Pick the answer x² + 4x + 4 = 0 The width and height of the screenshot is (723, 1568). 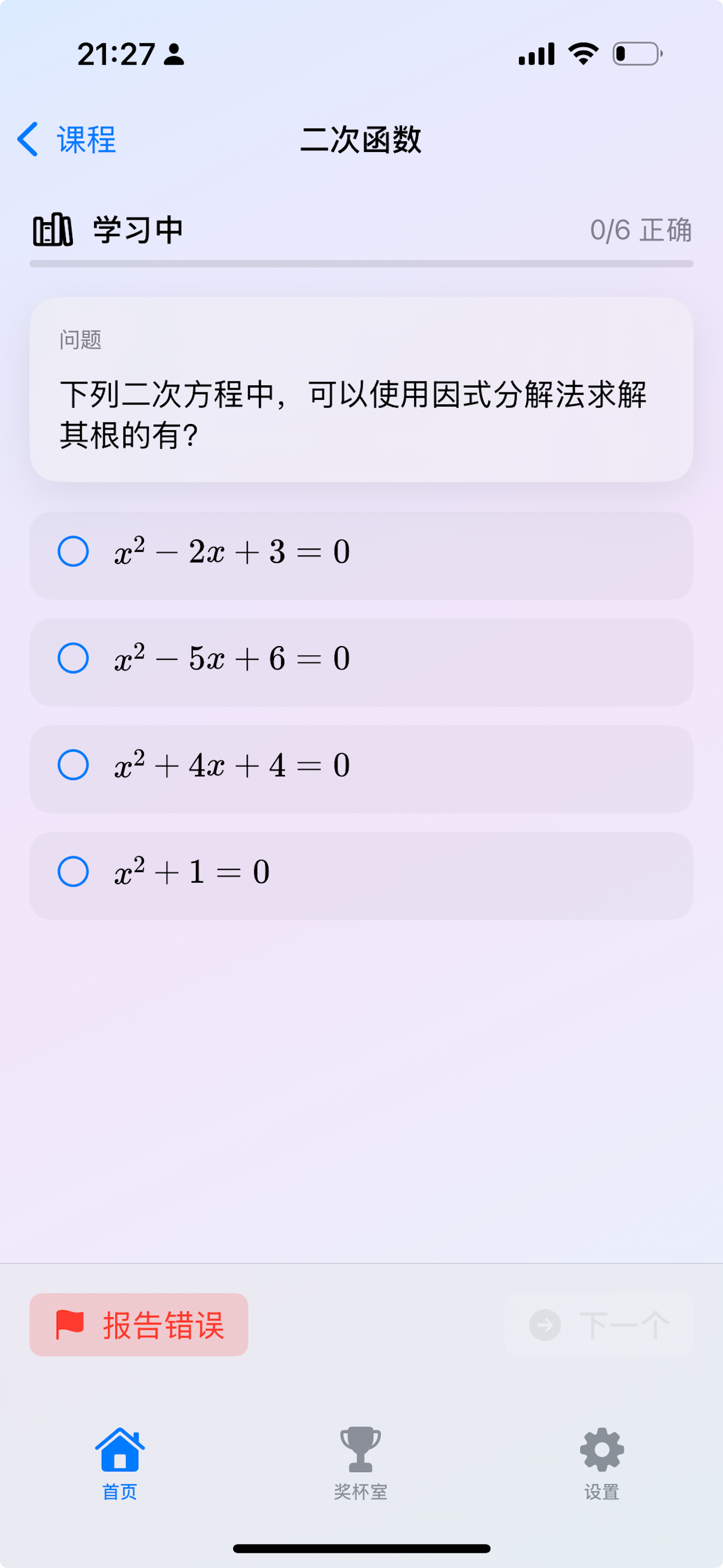[73, 765]
